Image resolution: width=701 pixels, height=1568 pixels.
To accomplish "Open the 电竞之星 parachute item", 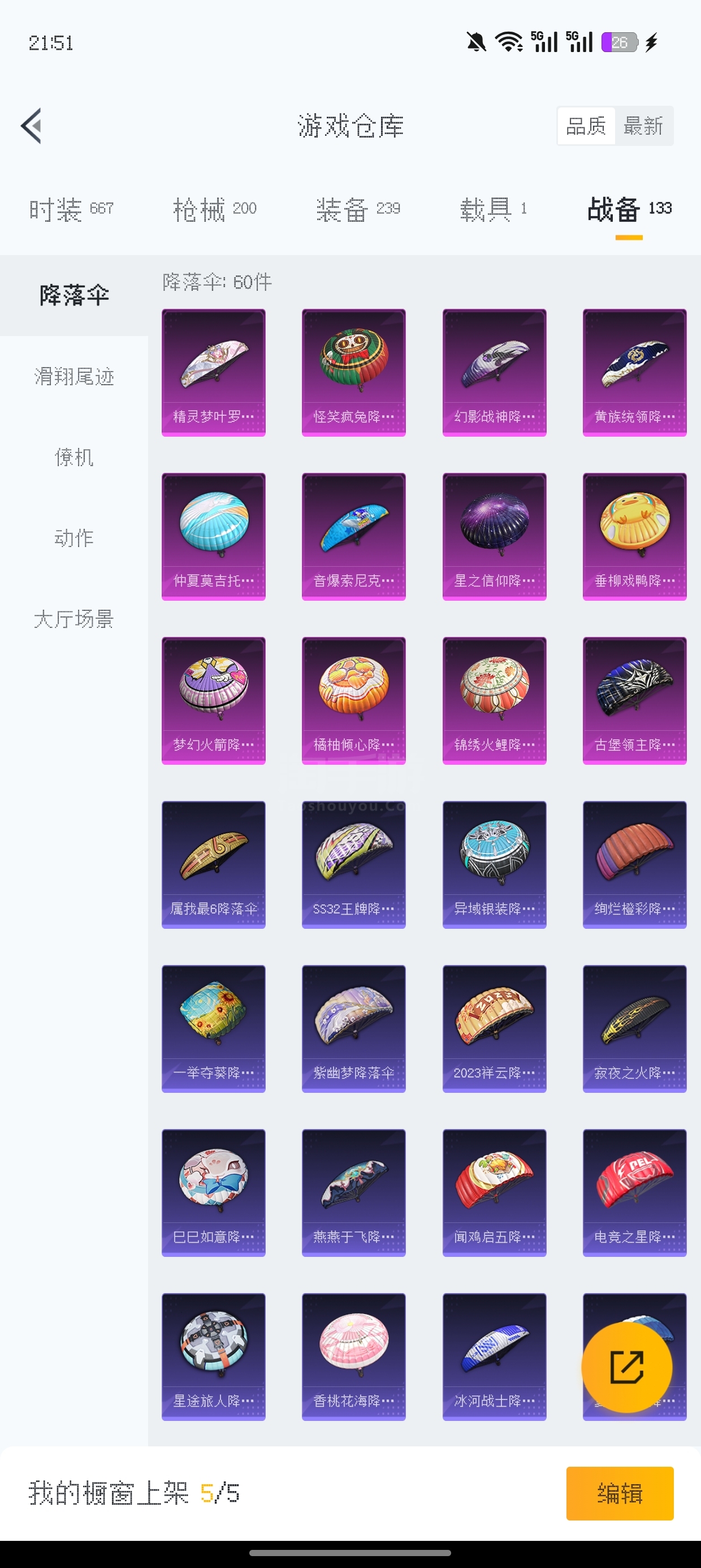I will pos(635,1192).
